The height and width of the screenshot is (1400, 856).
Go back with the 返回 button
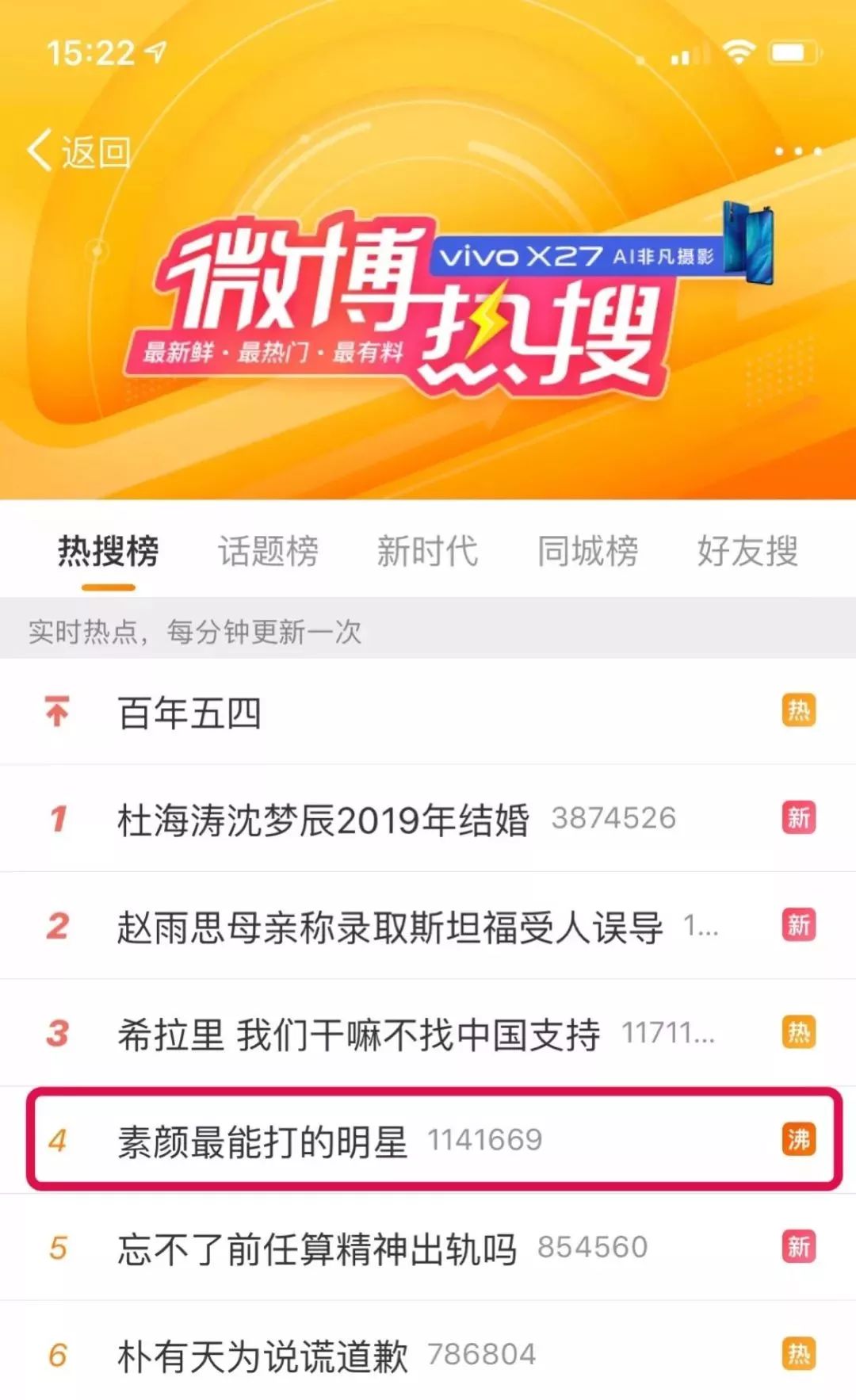79,151
